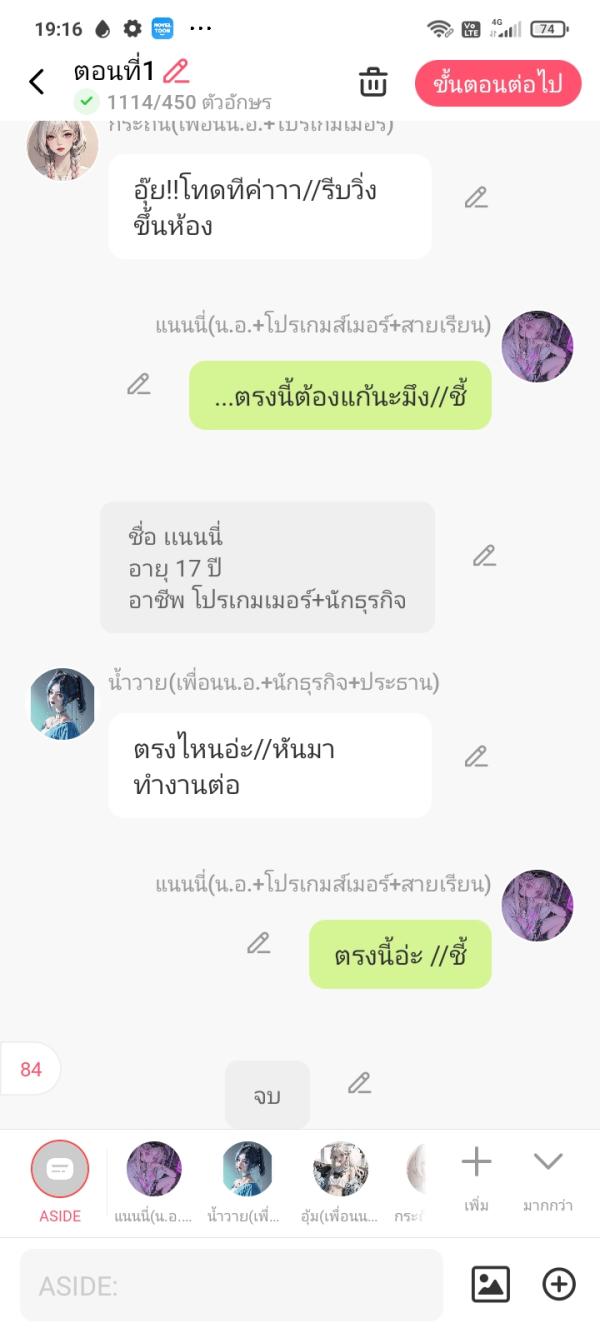The height and width of the screenshot is (1333, 600).
Task: Edit the message อุ๊ย!!โทดทีค่าาา
Action: tap(476, 198)
